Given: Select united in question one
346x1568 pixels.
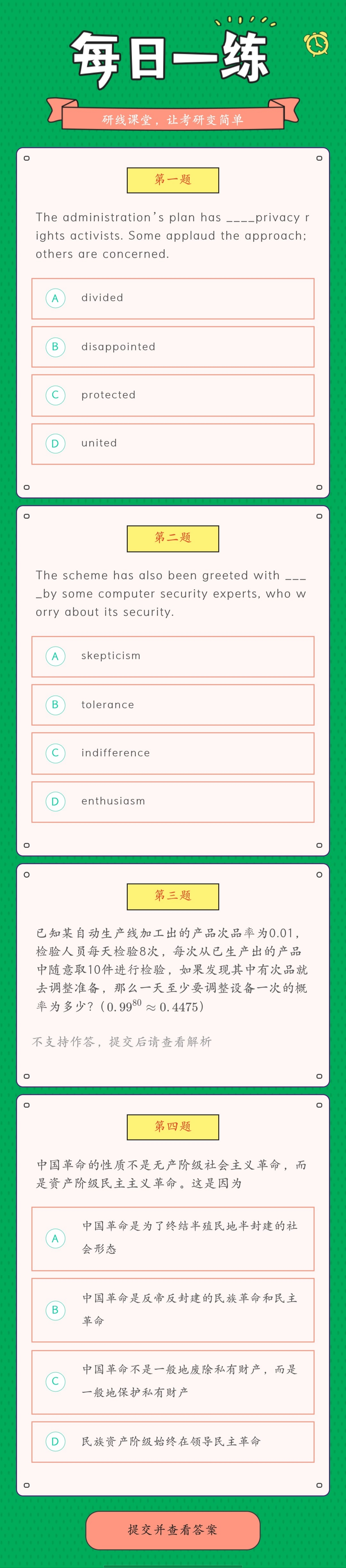Looking at the screenshot, I should click(172, 444).
